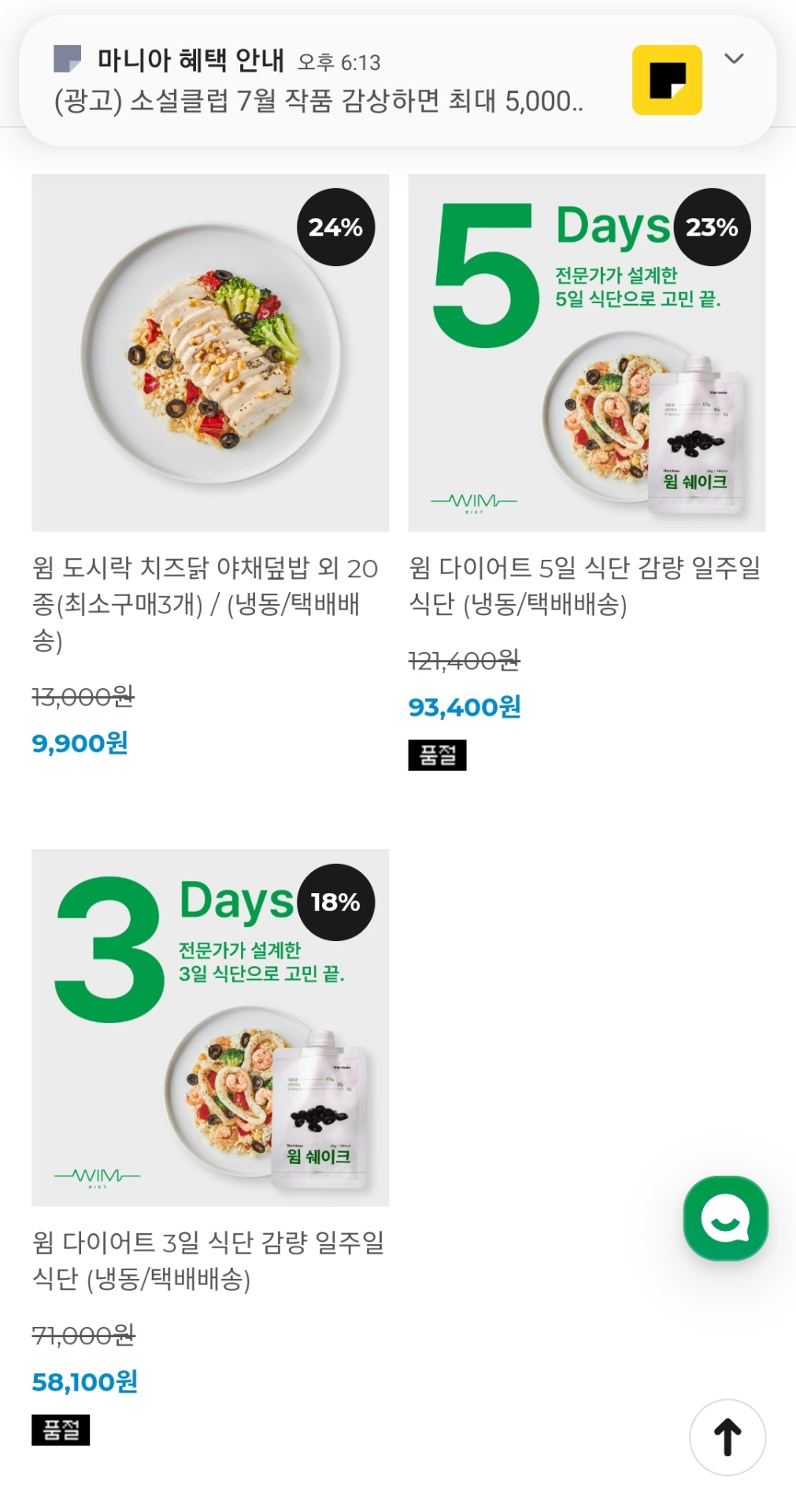Open the 소설클럽 7월 작품 notification

318,101
